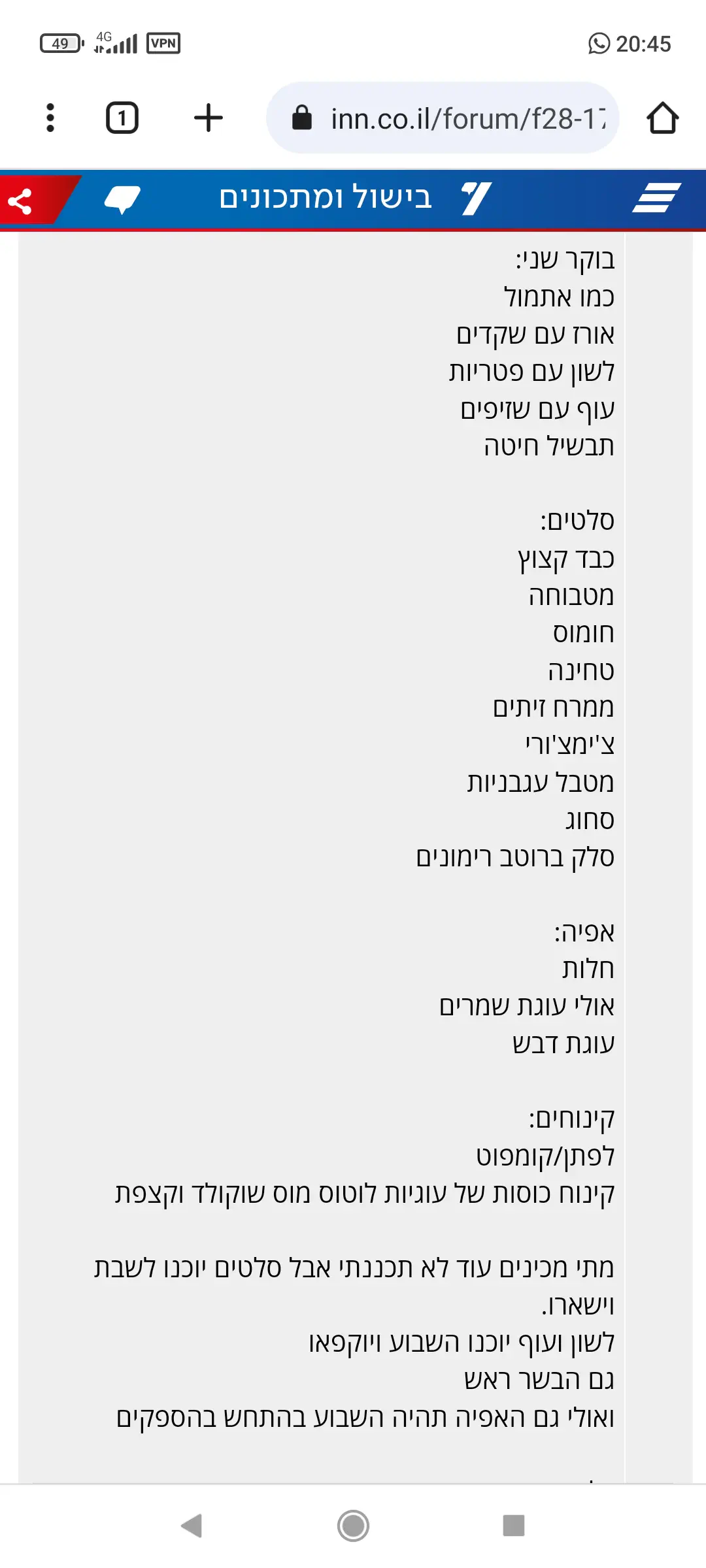Viewport: 706px width, 1568px height.
Task: Share this forum thread
Action: 21,201
